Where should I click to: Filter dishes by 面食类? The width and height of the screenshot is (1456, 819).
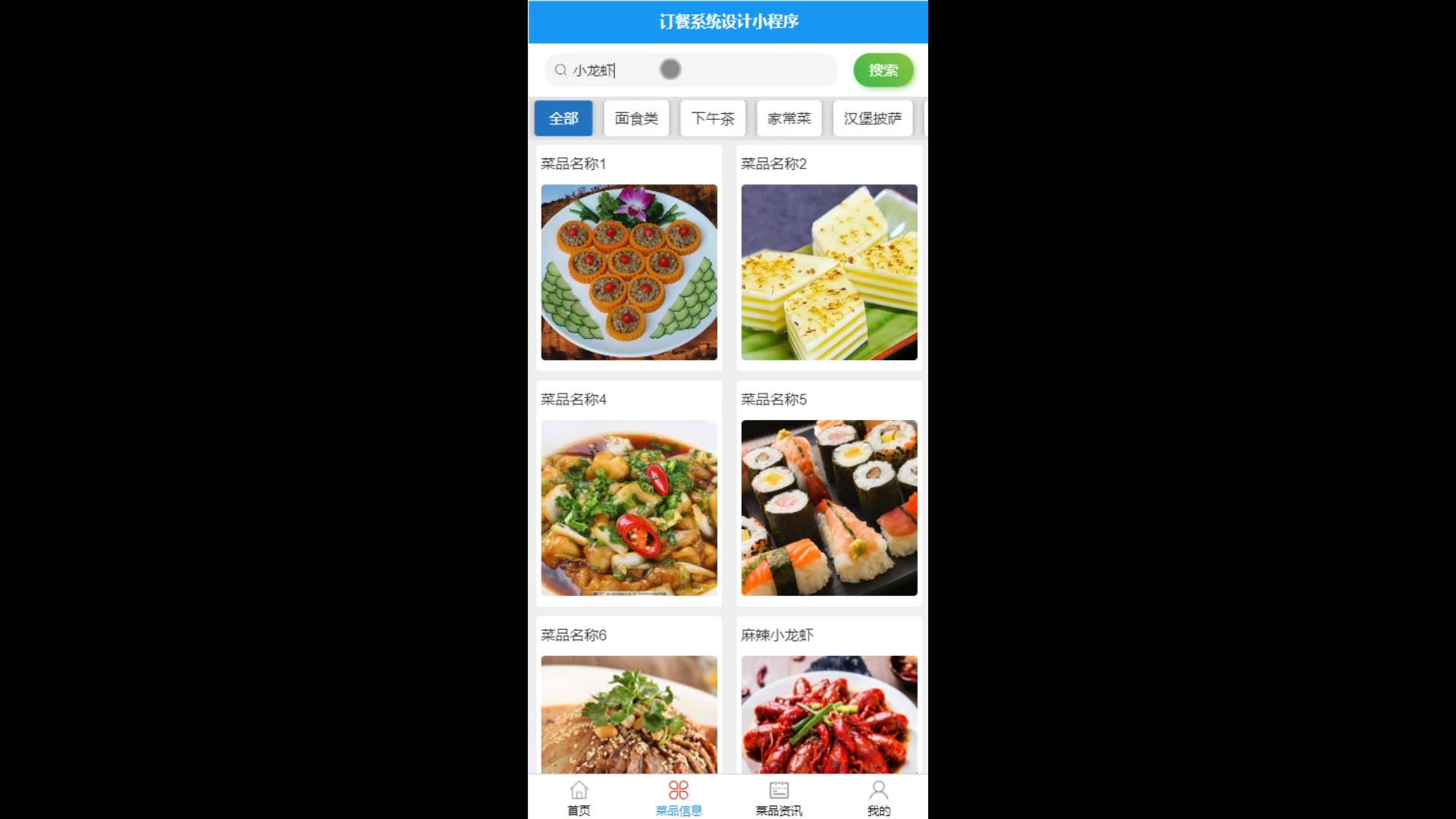(636, 118)
